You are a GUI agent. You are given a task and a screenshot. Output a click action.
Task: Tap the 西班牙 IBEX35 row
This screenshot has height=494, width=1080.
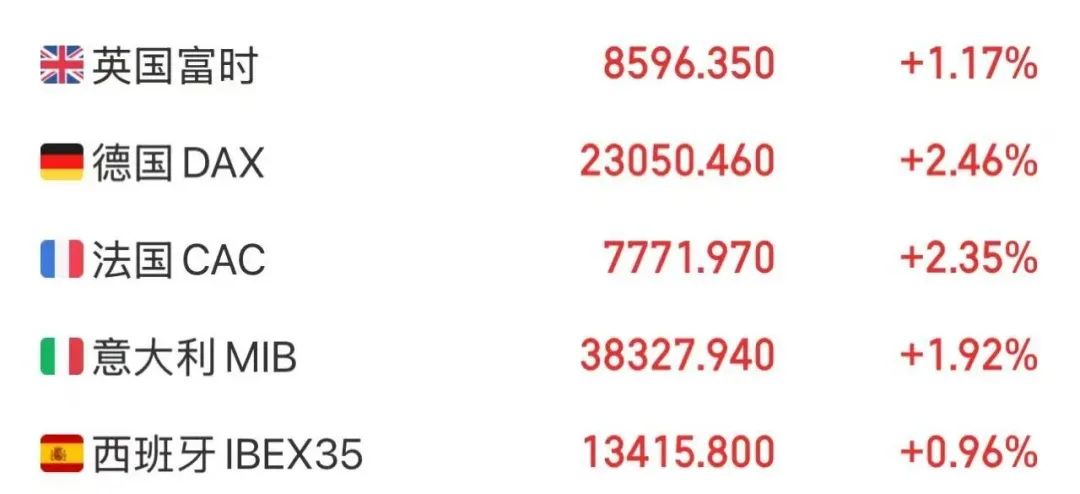tap(226, 454)
